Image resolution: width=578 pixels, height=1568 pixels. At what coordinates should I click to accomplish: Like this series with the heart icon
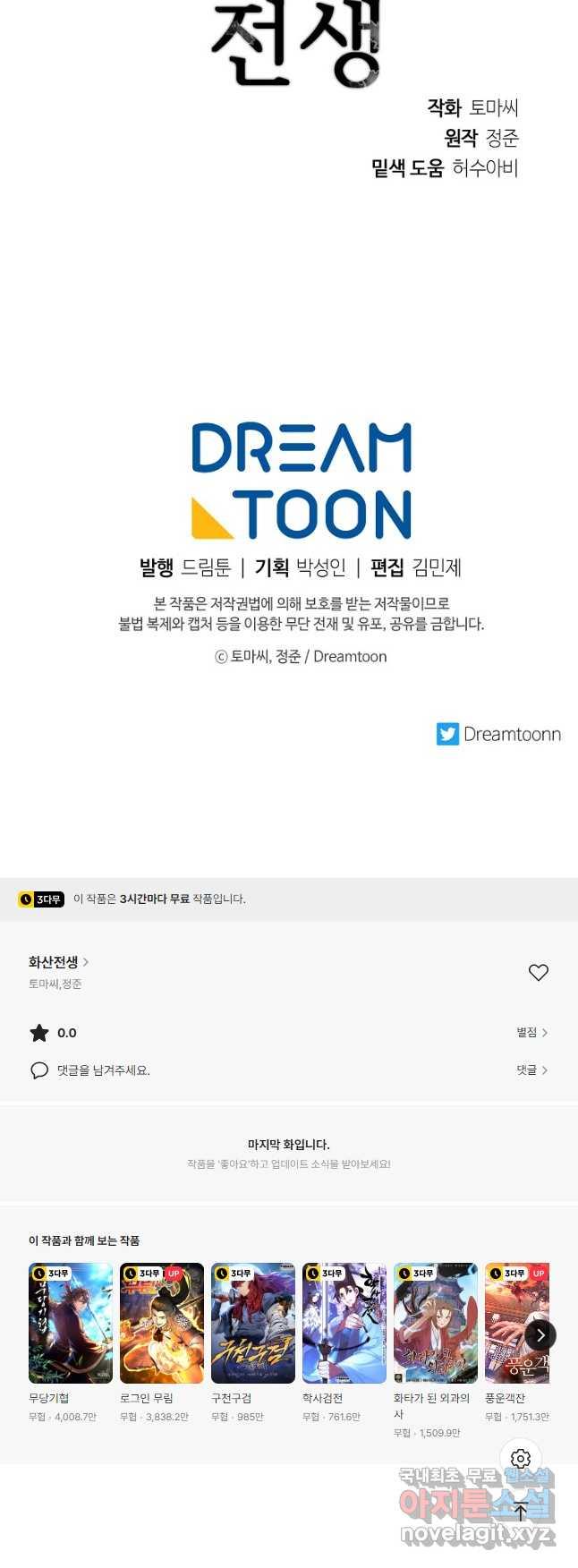coord(538,972)
